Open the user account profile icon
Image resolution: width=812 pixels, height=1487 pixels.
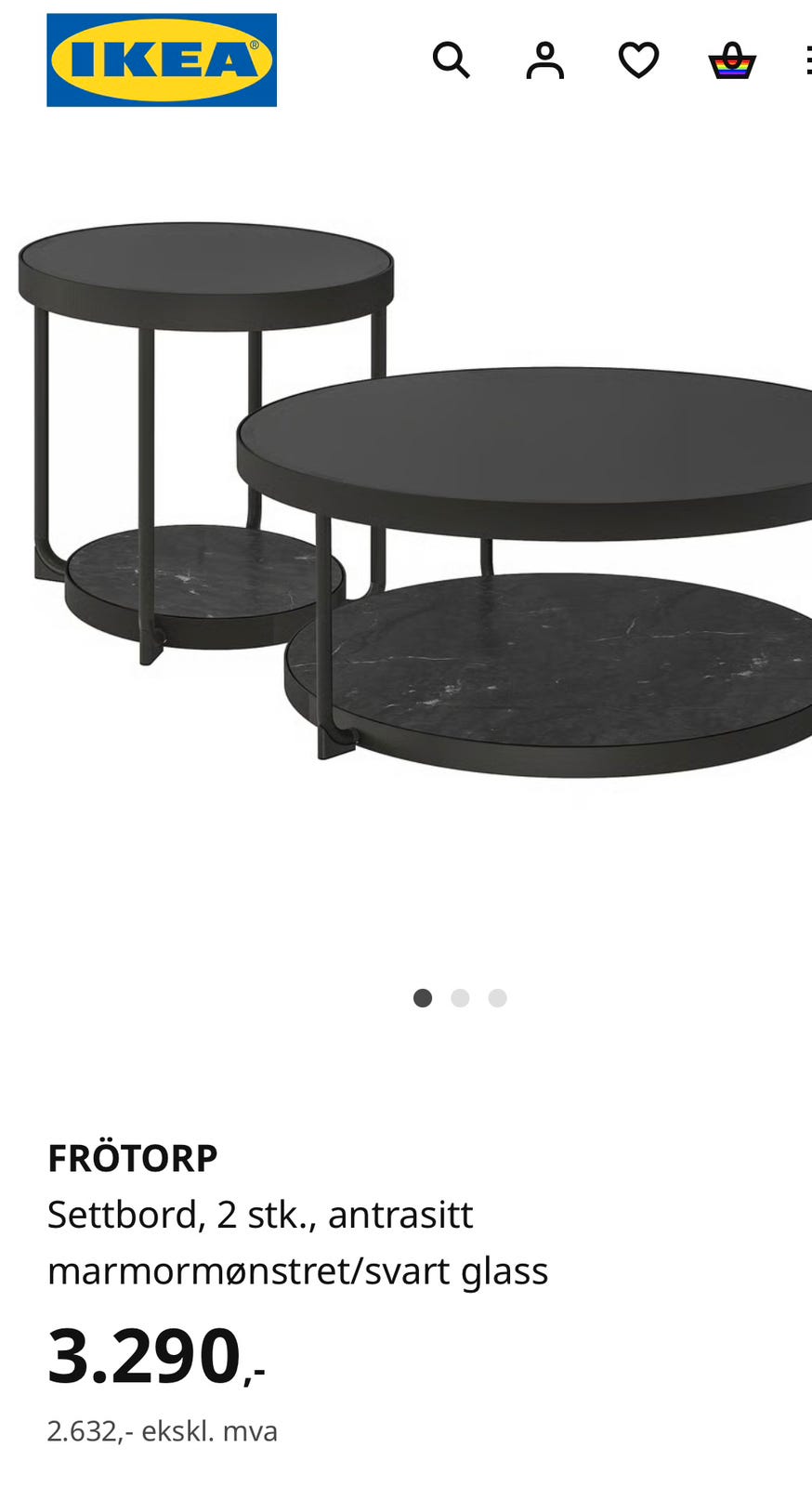[545, 60]
